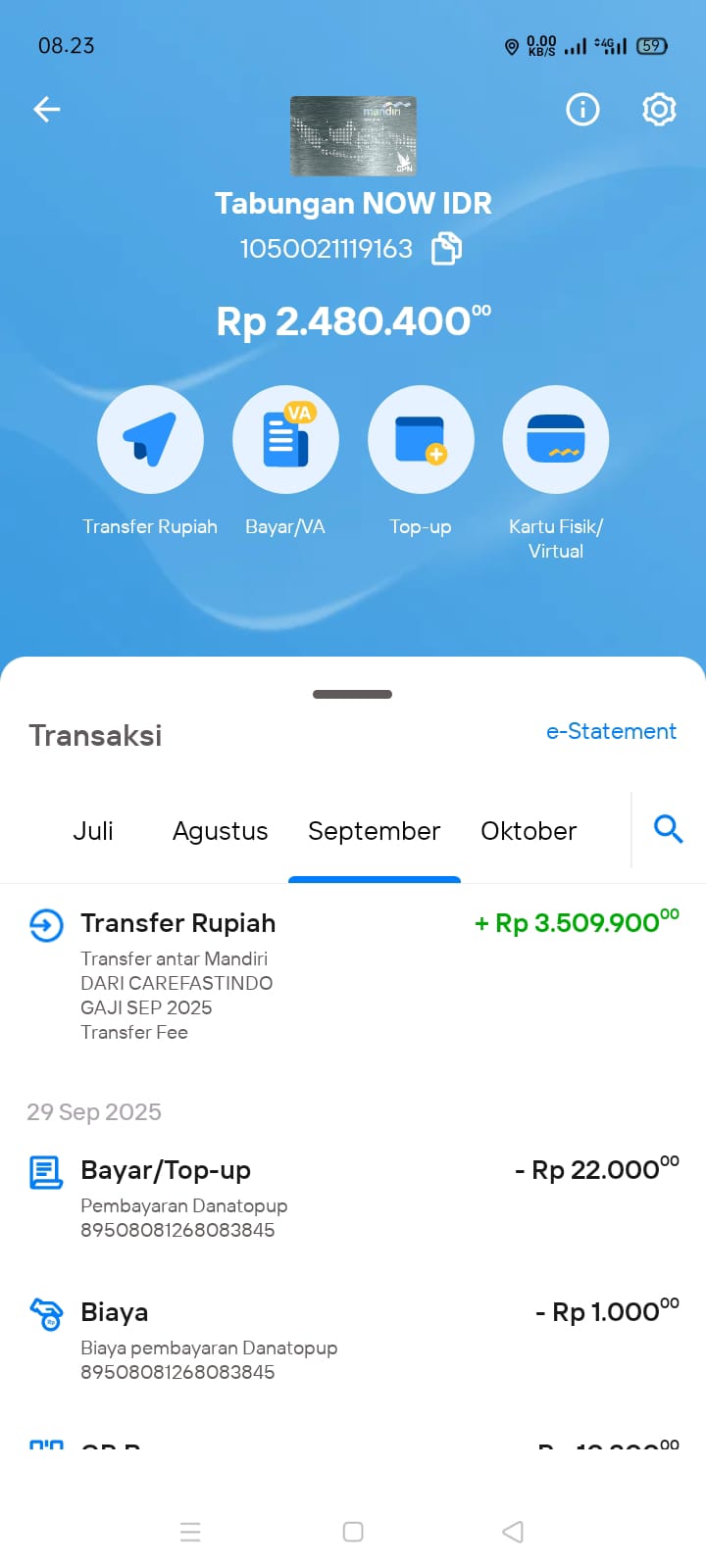Open recent apps from navigation bar
The height and width of the screenshot is (1568, 706).
tap(190, 1532)
